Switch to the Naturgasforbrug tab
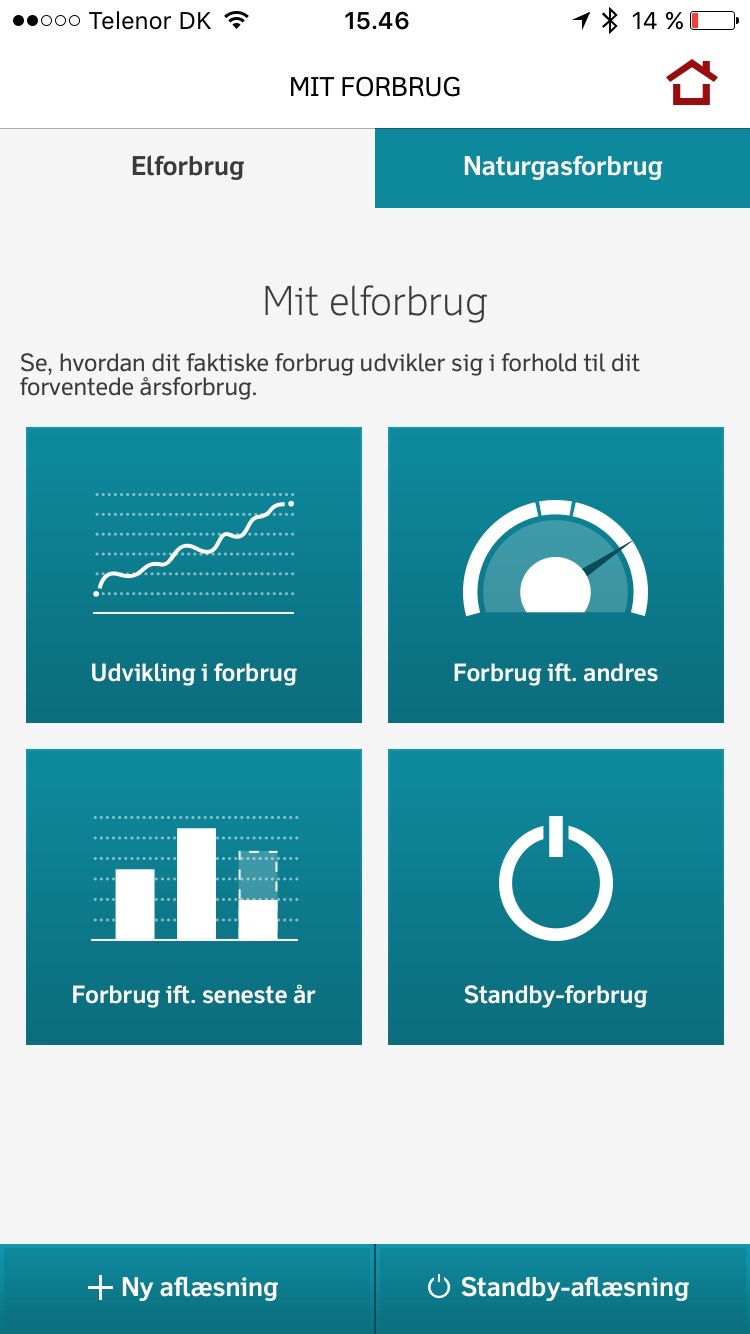 pos(562,167)
